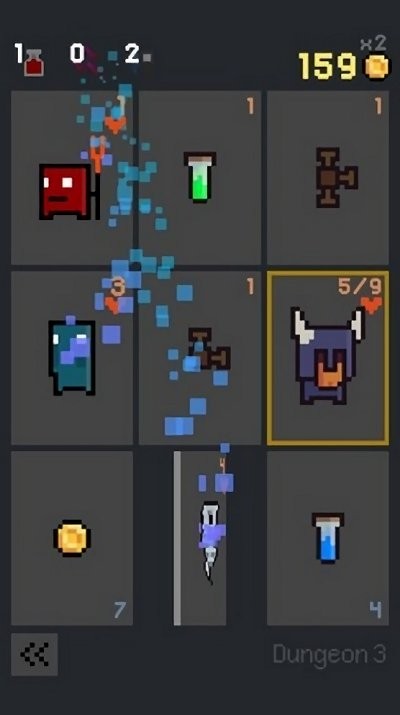
Task: Take the blue potion card worth 4
Action: 328,538
